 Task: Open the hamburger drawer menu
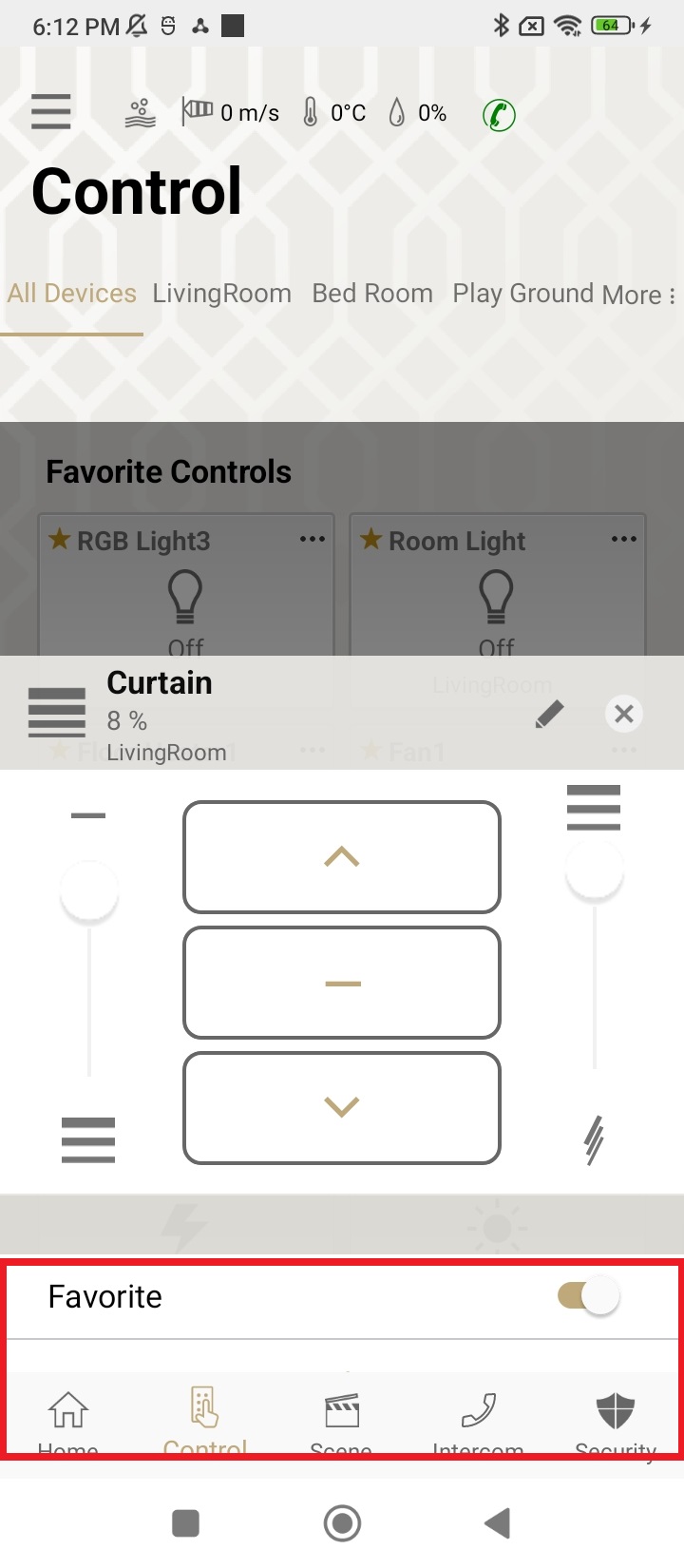coord(51,112)
